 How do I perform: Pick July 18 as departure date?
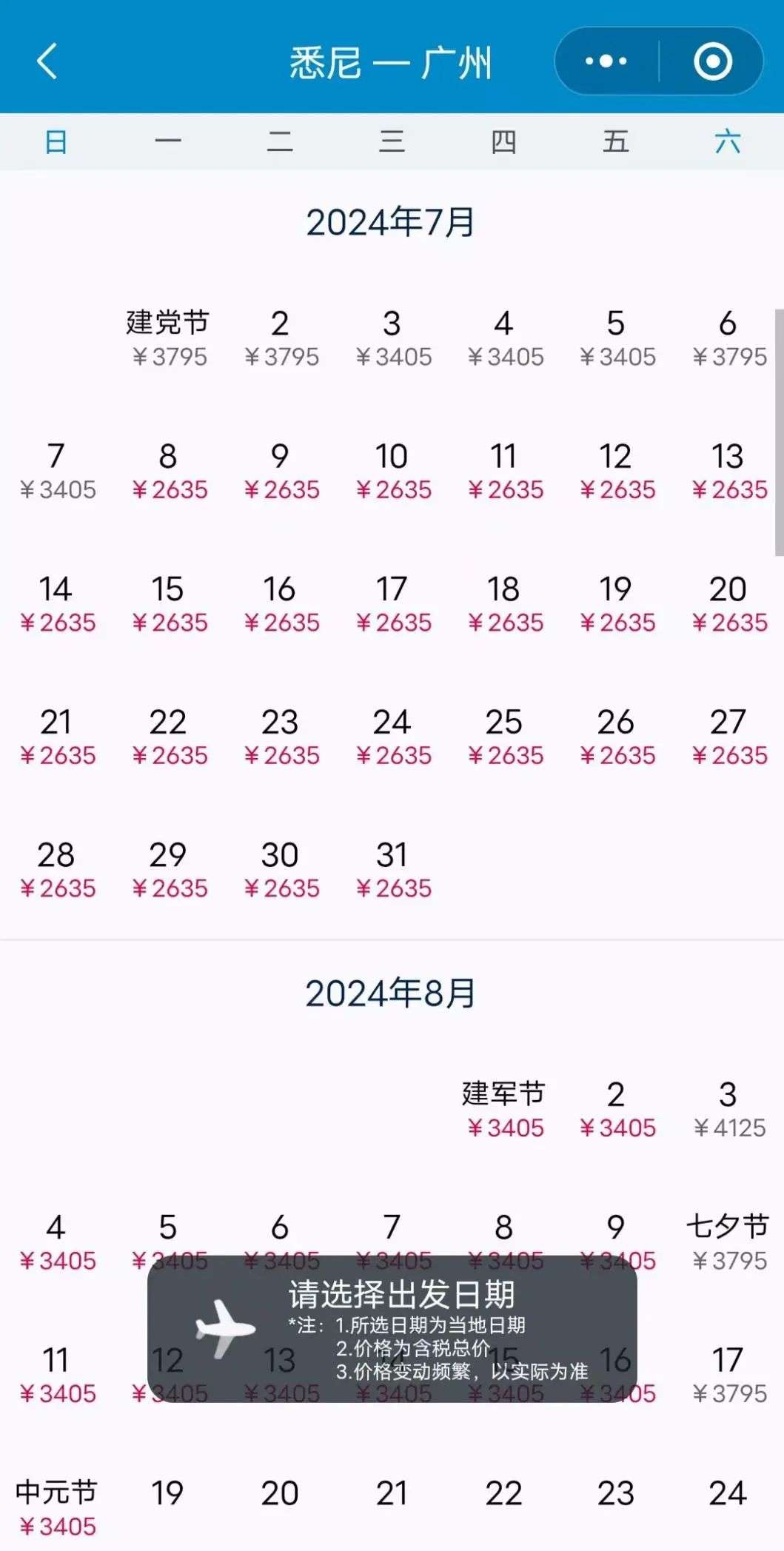[x=503, y=604]
